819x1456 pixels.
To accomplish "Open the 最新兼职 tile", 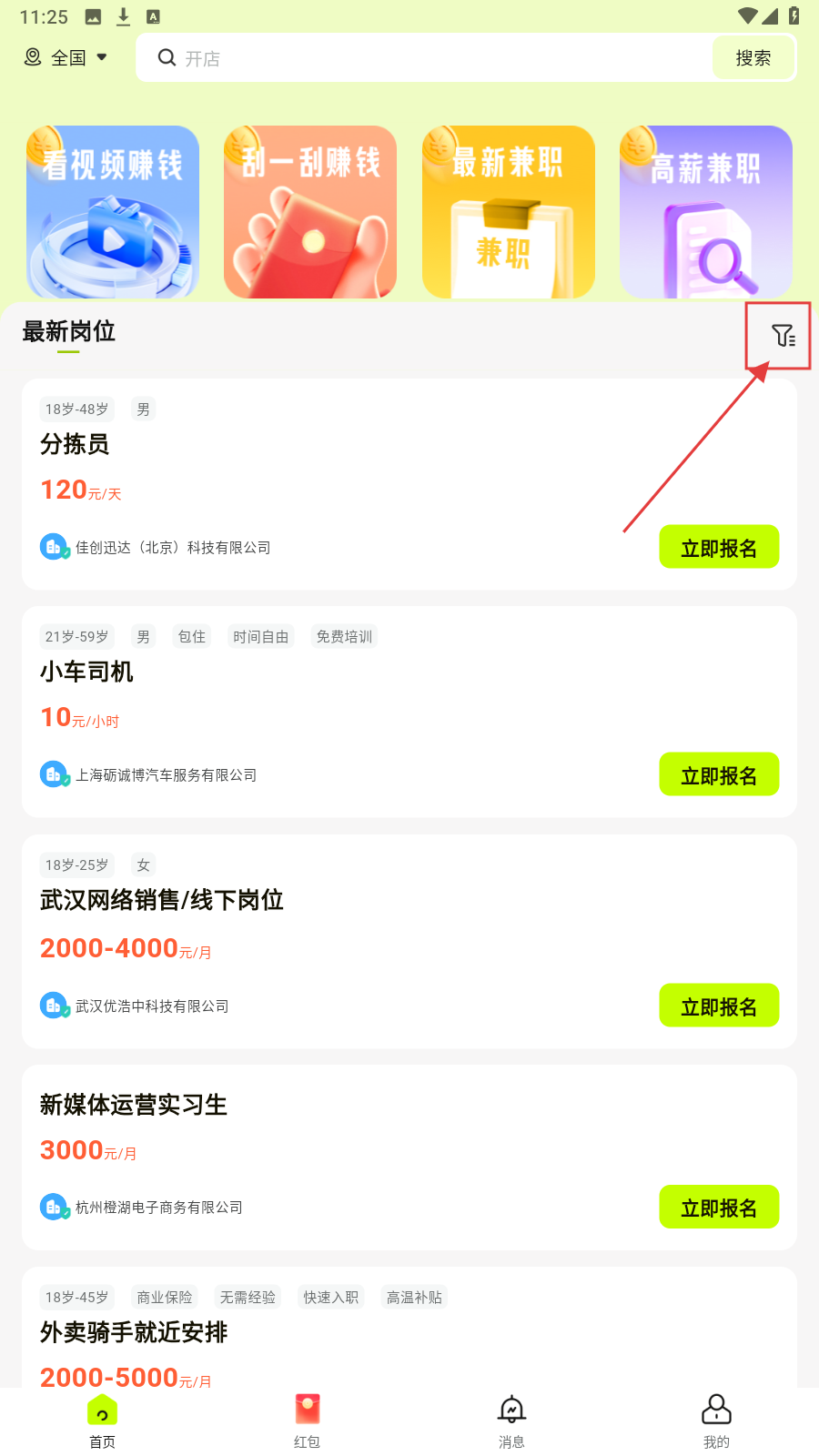I will coord(508,212).
